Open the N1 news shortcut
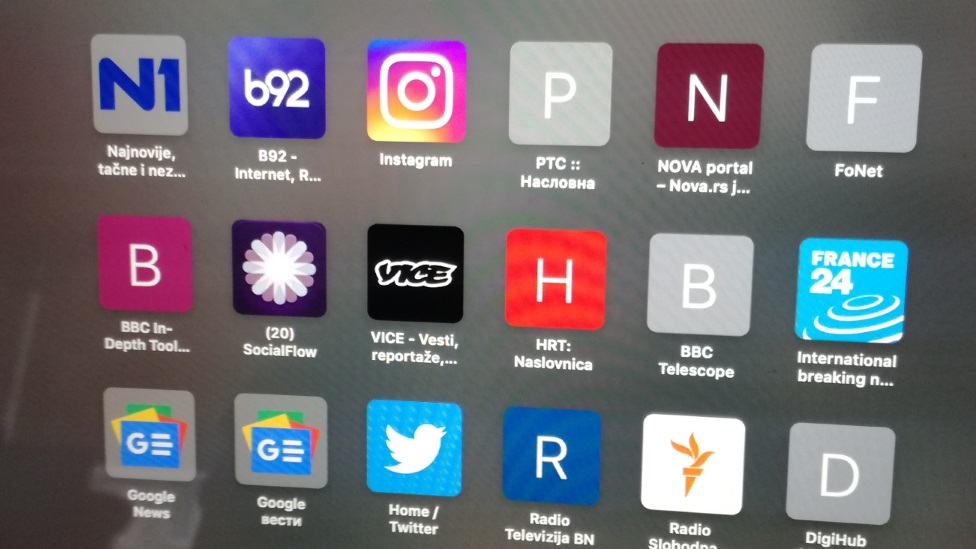Viewport: 976px width, 549px height. (x=139, y=85)
